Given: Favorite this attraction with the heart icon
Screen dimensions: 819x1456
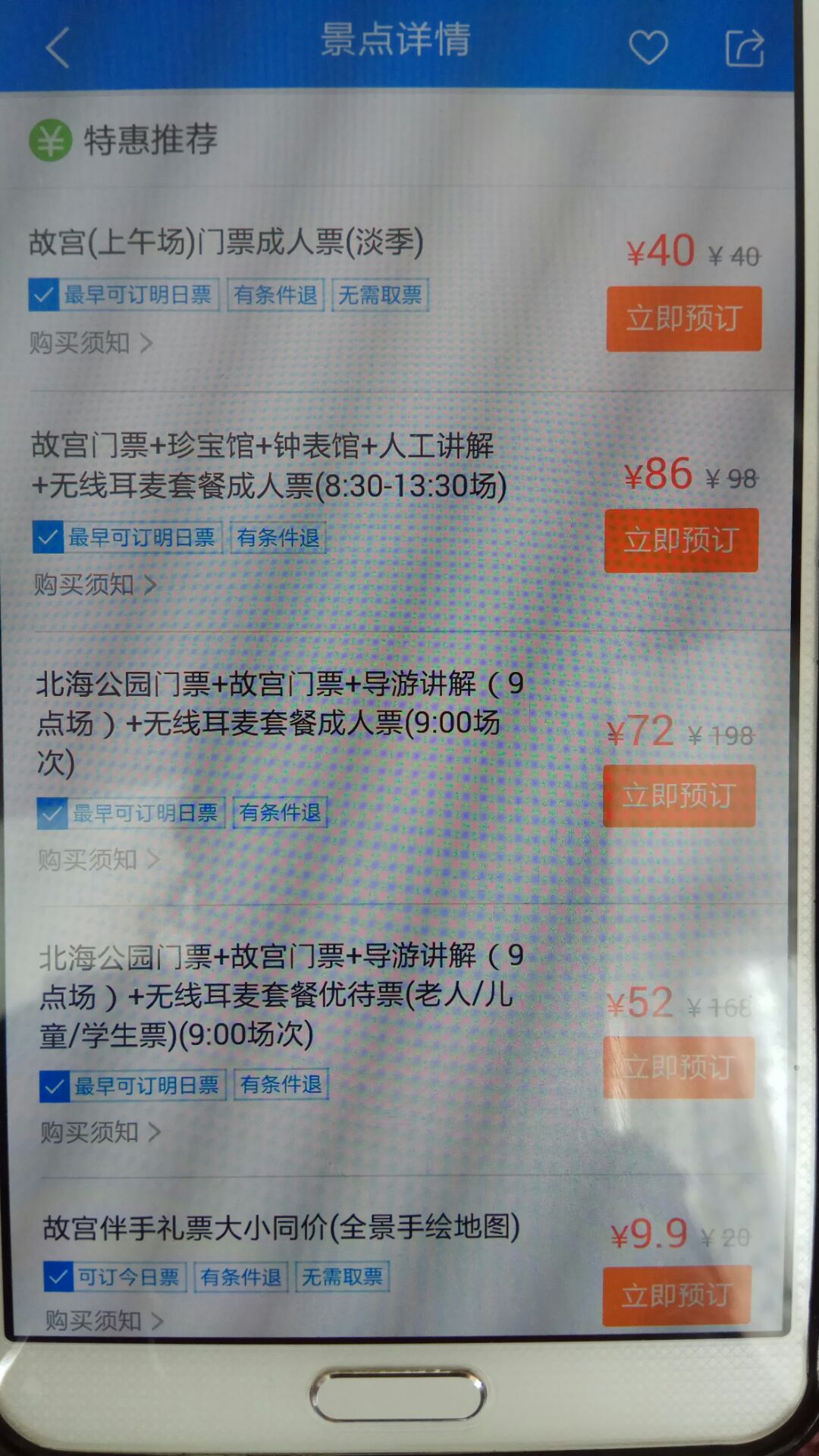Looking at the screenshot, I should click(x=648, y=48).
